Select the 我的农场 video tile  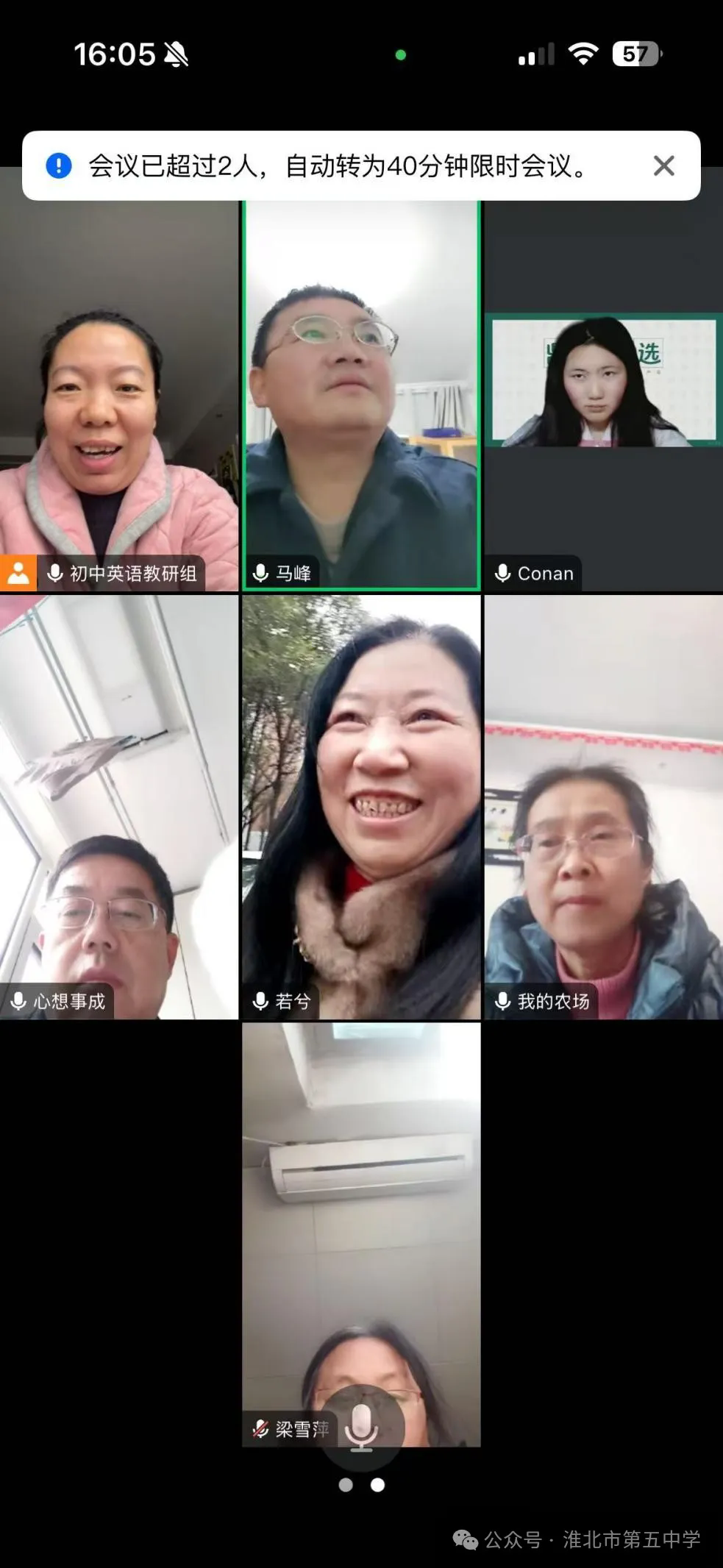pos(603,807)
